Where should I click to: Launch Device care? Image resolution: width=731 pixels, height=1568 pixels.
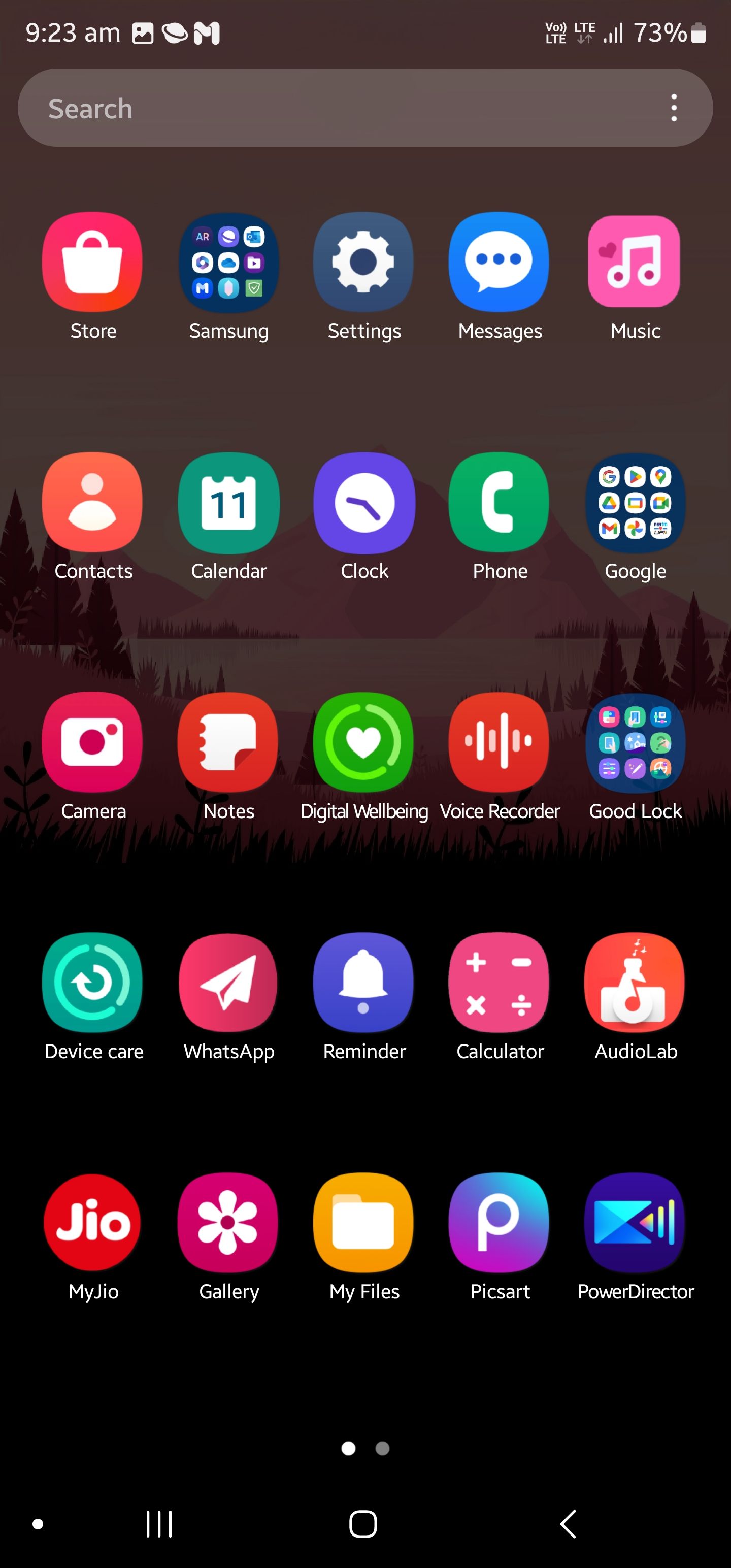(92, 982)
